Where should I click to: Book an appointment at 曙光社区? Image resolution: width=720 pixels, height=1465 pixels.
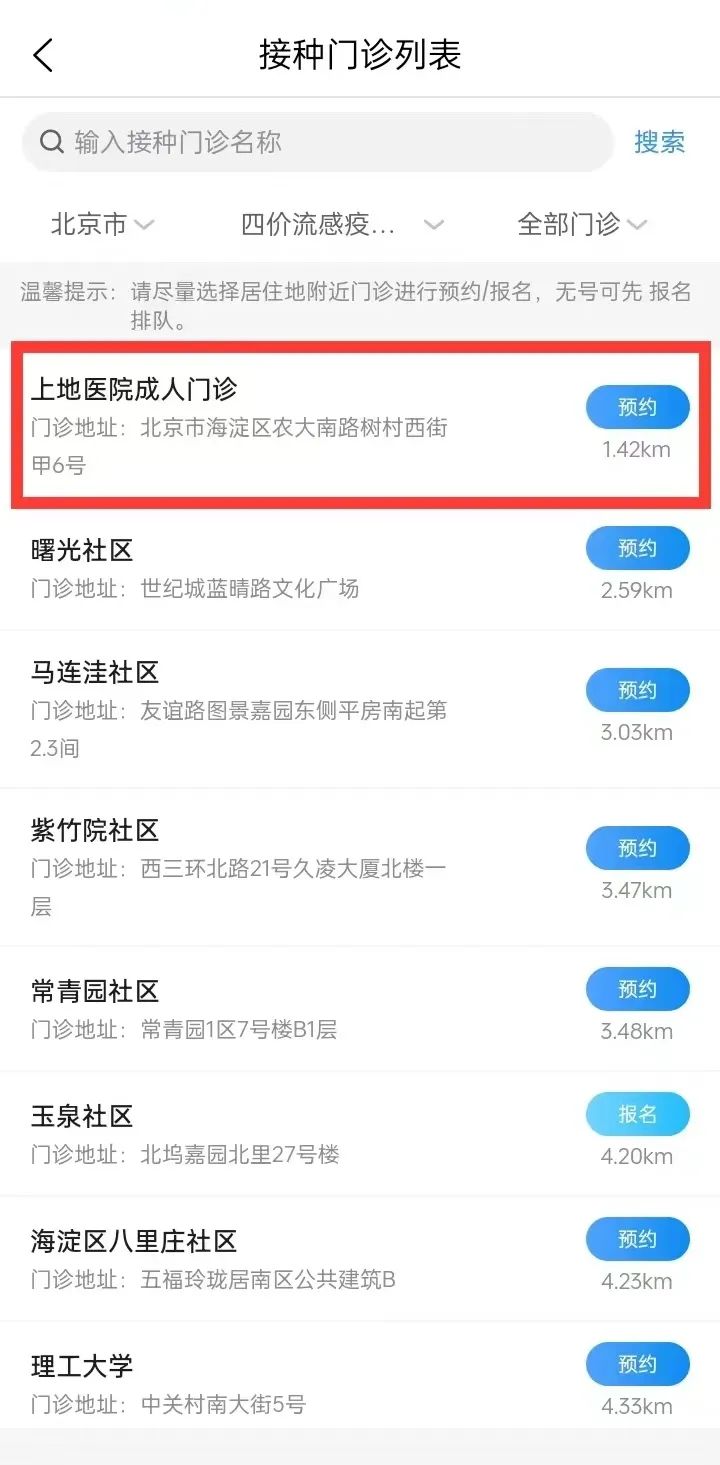(x=637, y=548)
